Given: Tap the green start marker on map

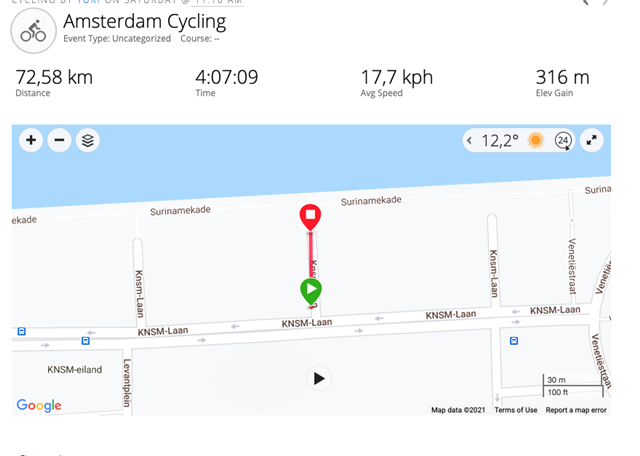Looking at the screenshot, I should pyautogui.click(x=311, y=291).
